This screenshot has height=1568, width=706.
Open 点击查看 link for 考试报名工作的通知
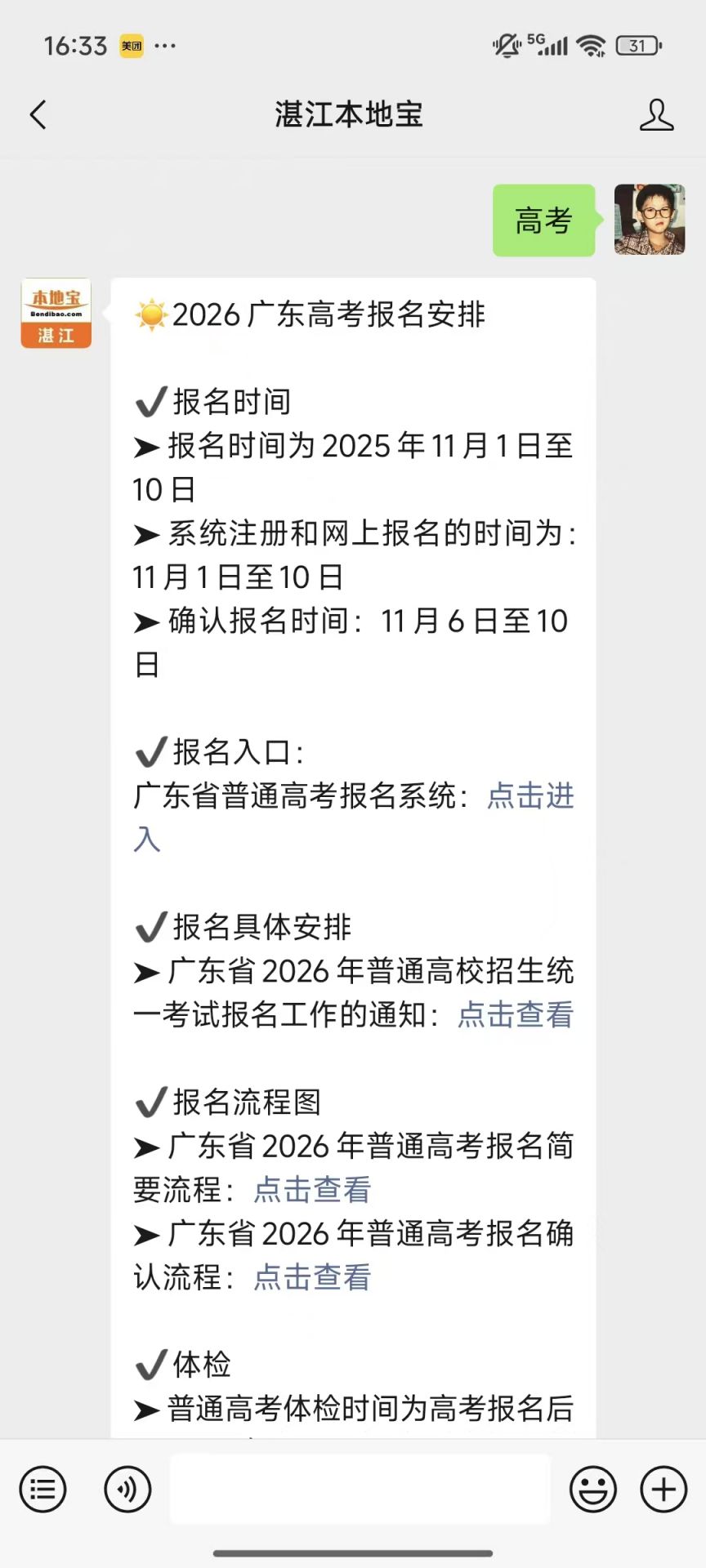pos(515,1015)
